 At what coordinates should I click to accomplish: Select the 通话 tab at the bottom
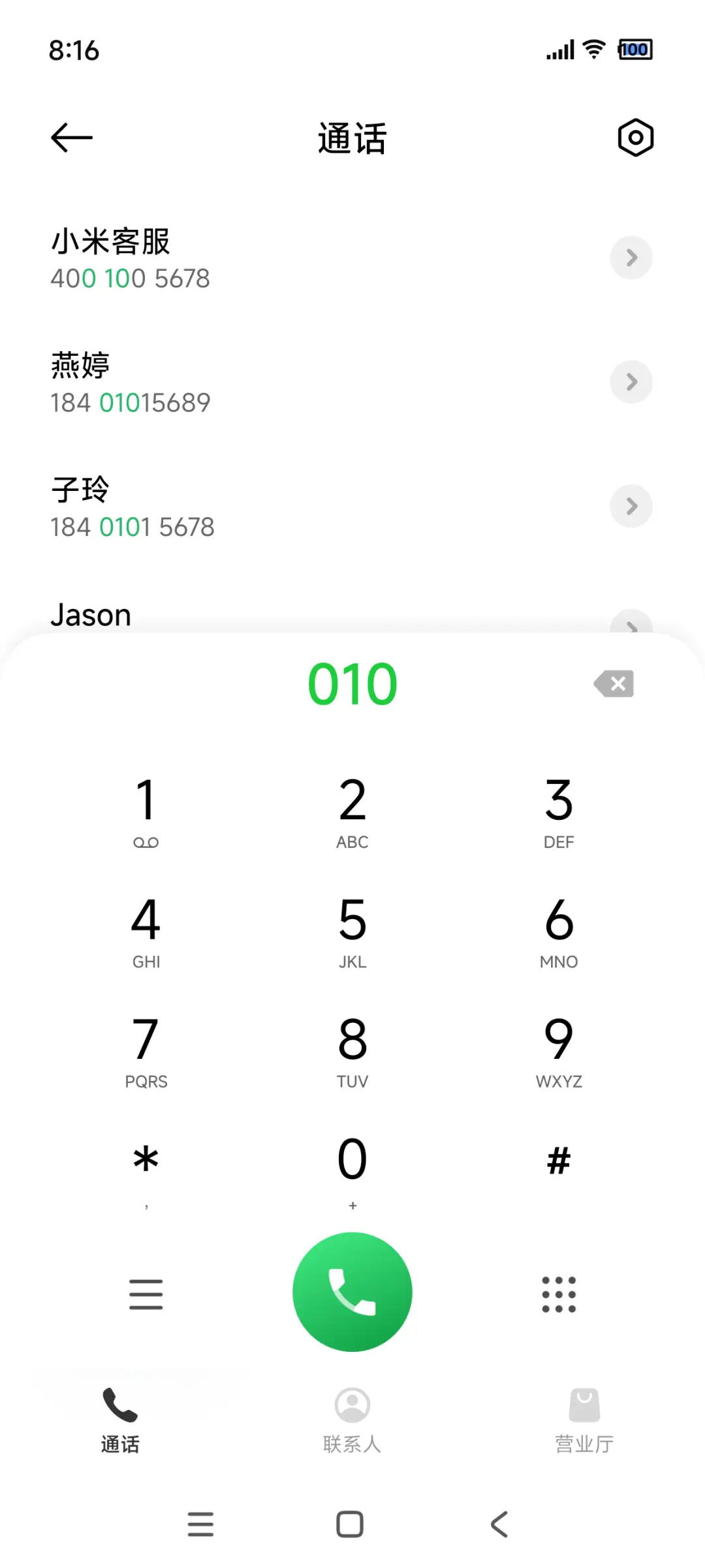(x=119, y=1423)
